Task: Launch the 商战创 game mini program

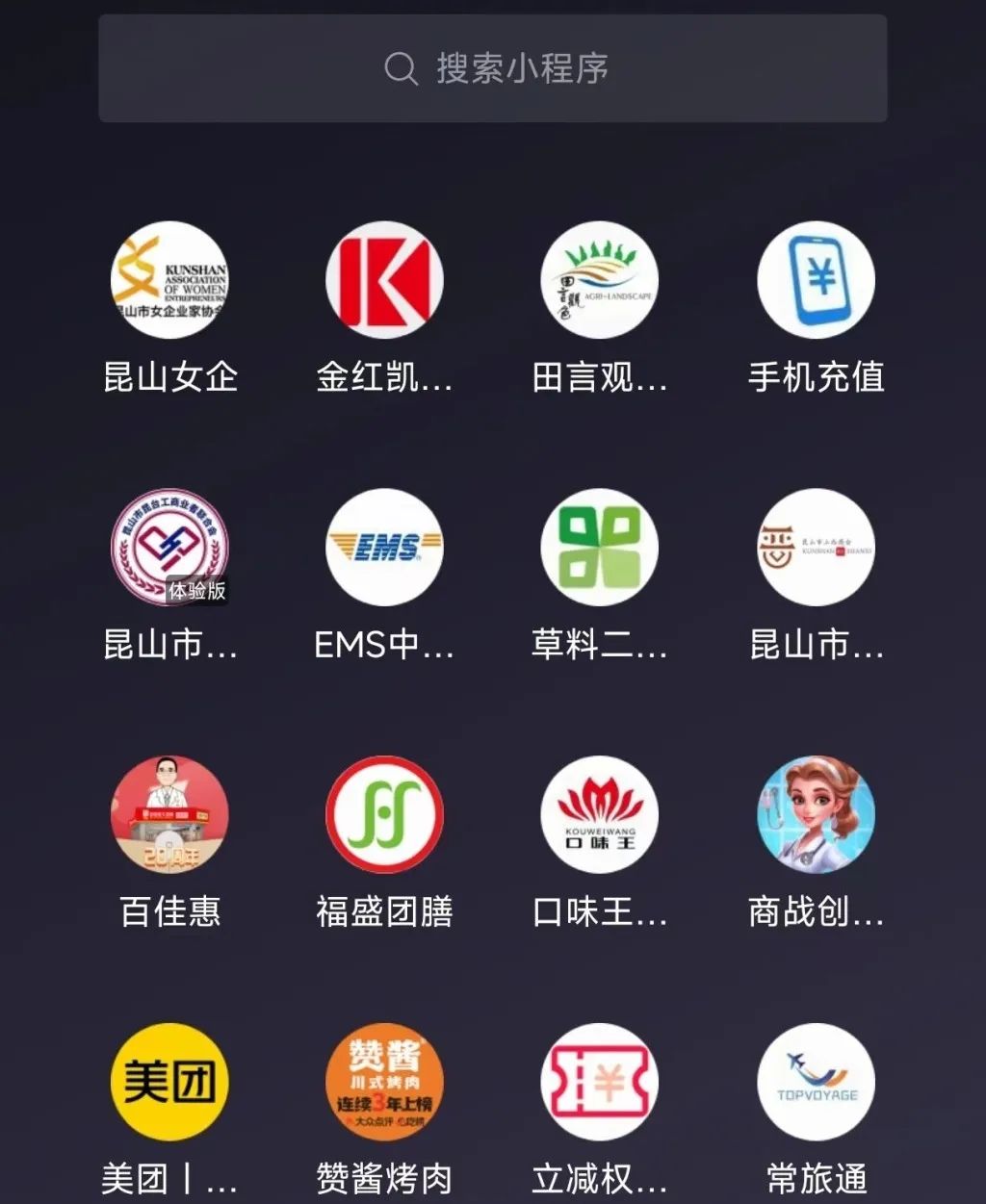Action: (816, 814)
